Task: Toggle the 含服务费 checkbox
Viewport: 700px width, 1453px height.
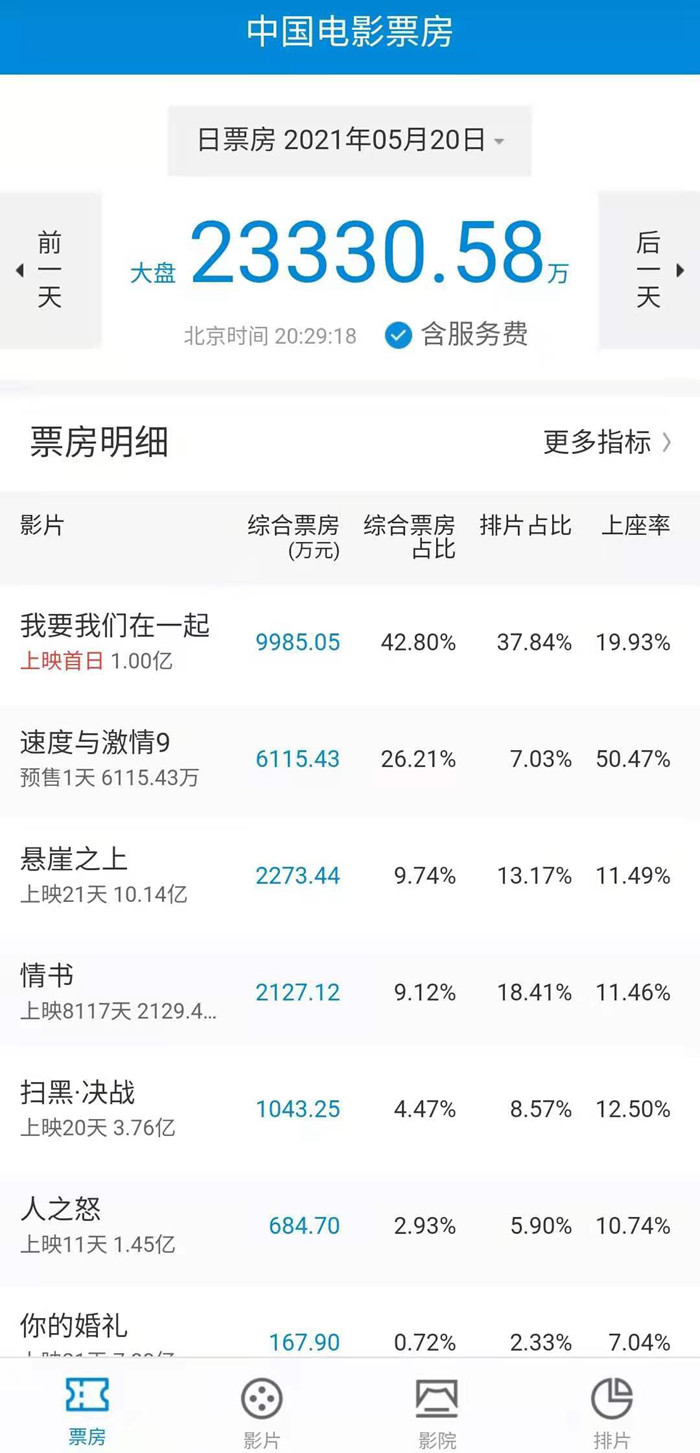Action: click(x=398, y=335)
